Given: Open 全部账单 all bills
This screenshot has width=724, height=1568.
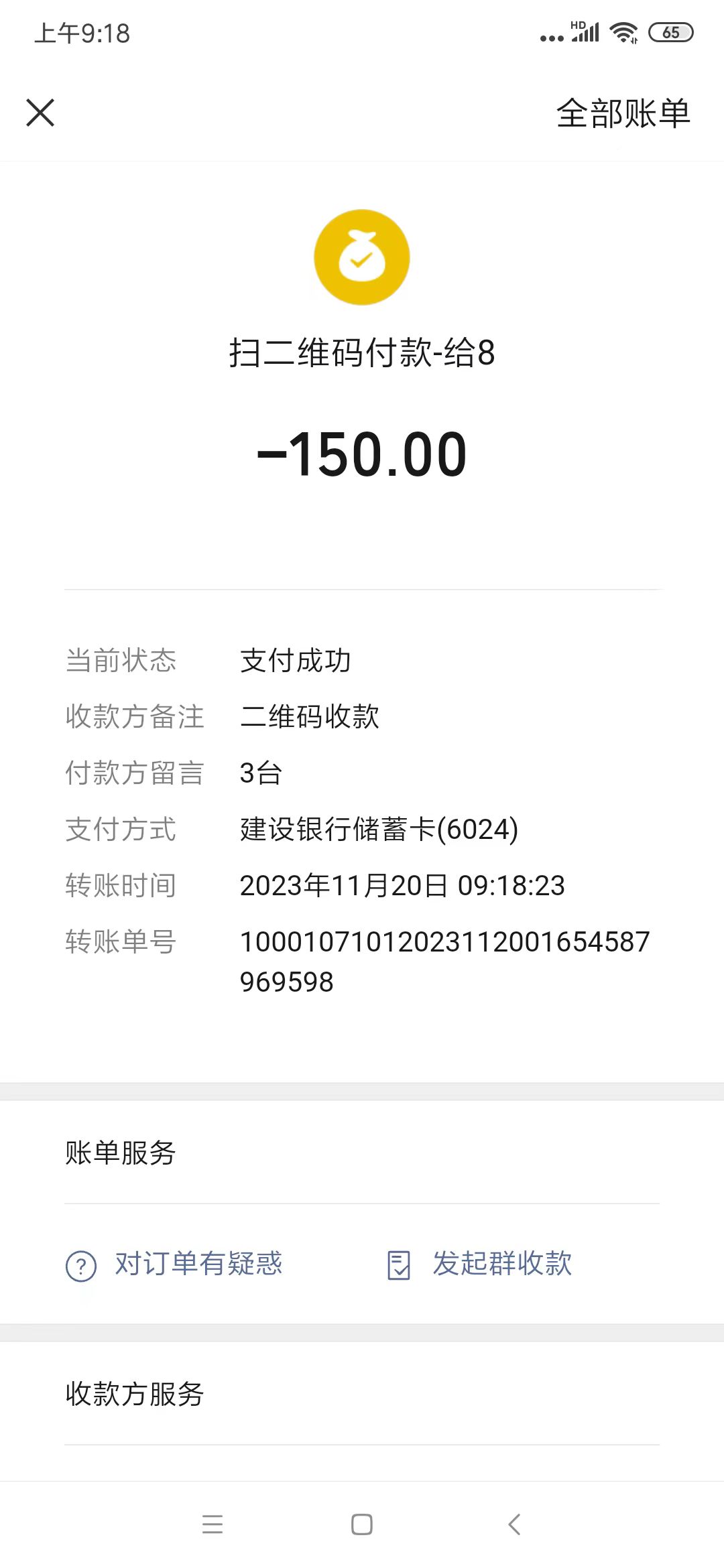Looking at the screenshot, I should 623,113.
